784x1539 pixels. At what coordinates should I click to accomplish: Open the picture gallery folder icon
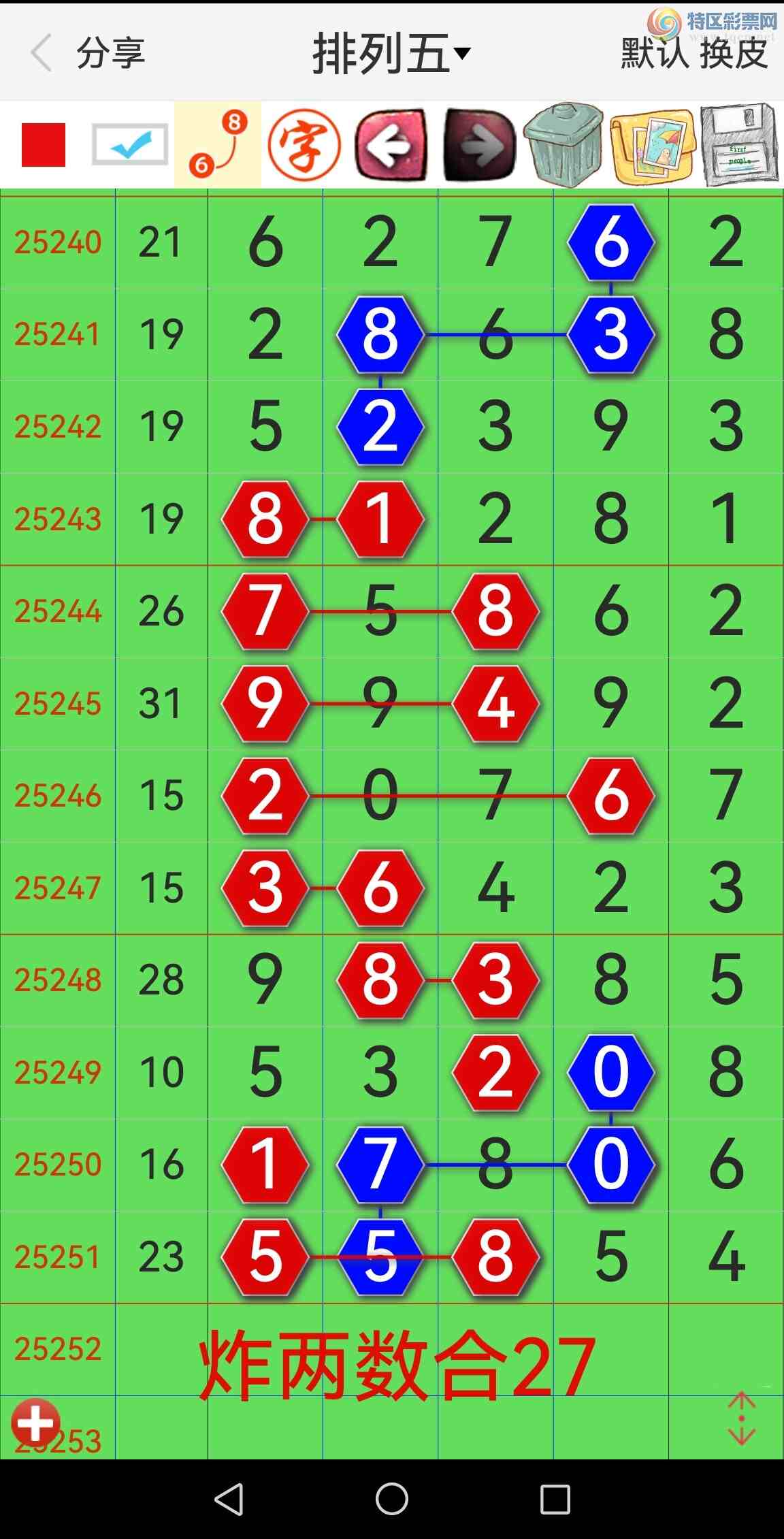pos(652,145)
